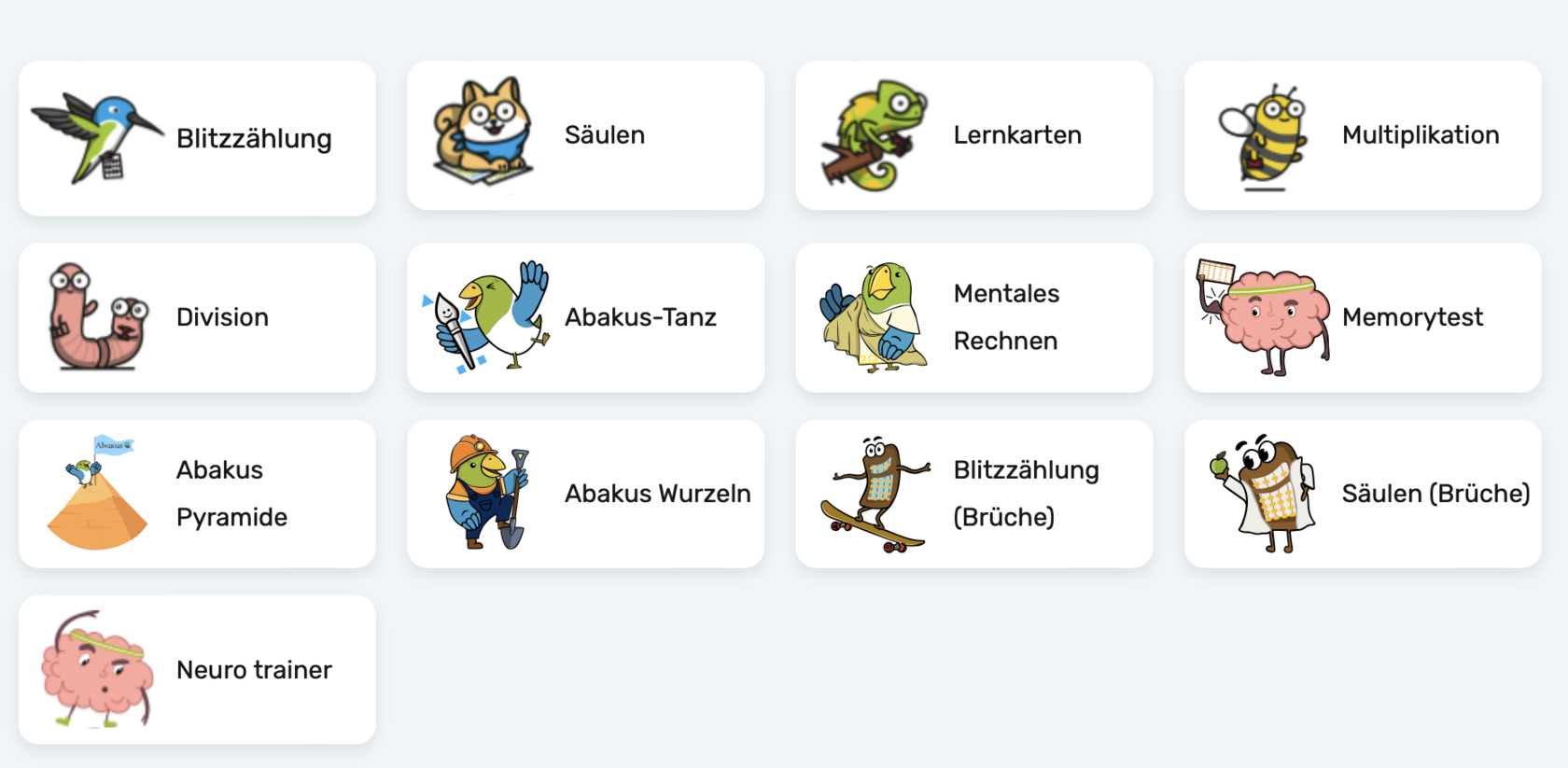Choose the Säulen (Brüche) card
The image size is (1568, 768).
[x=1362, y=494]
